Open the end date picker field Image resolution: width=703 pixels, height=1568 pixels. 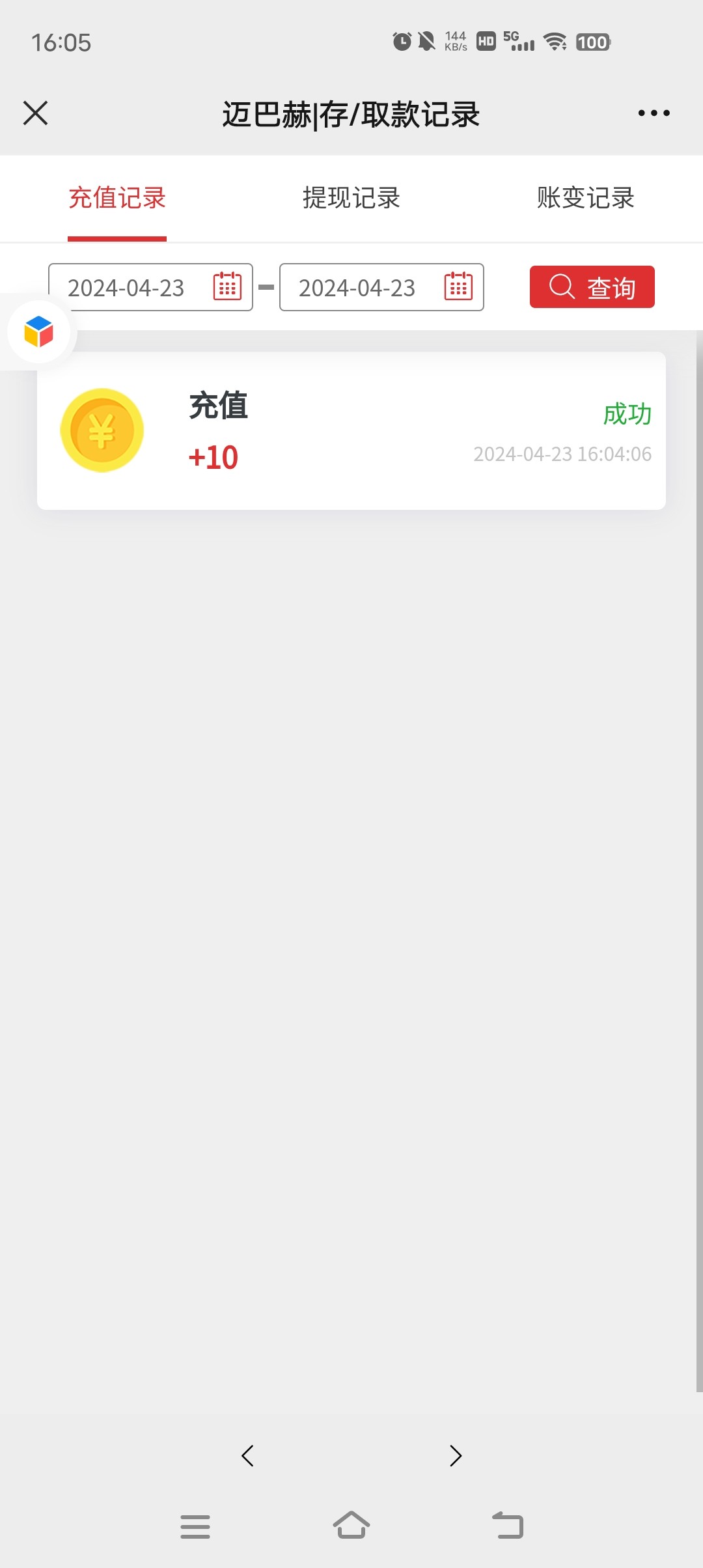[x=381, y=287]
